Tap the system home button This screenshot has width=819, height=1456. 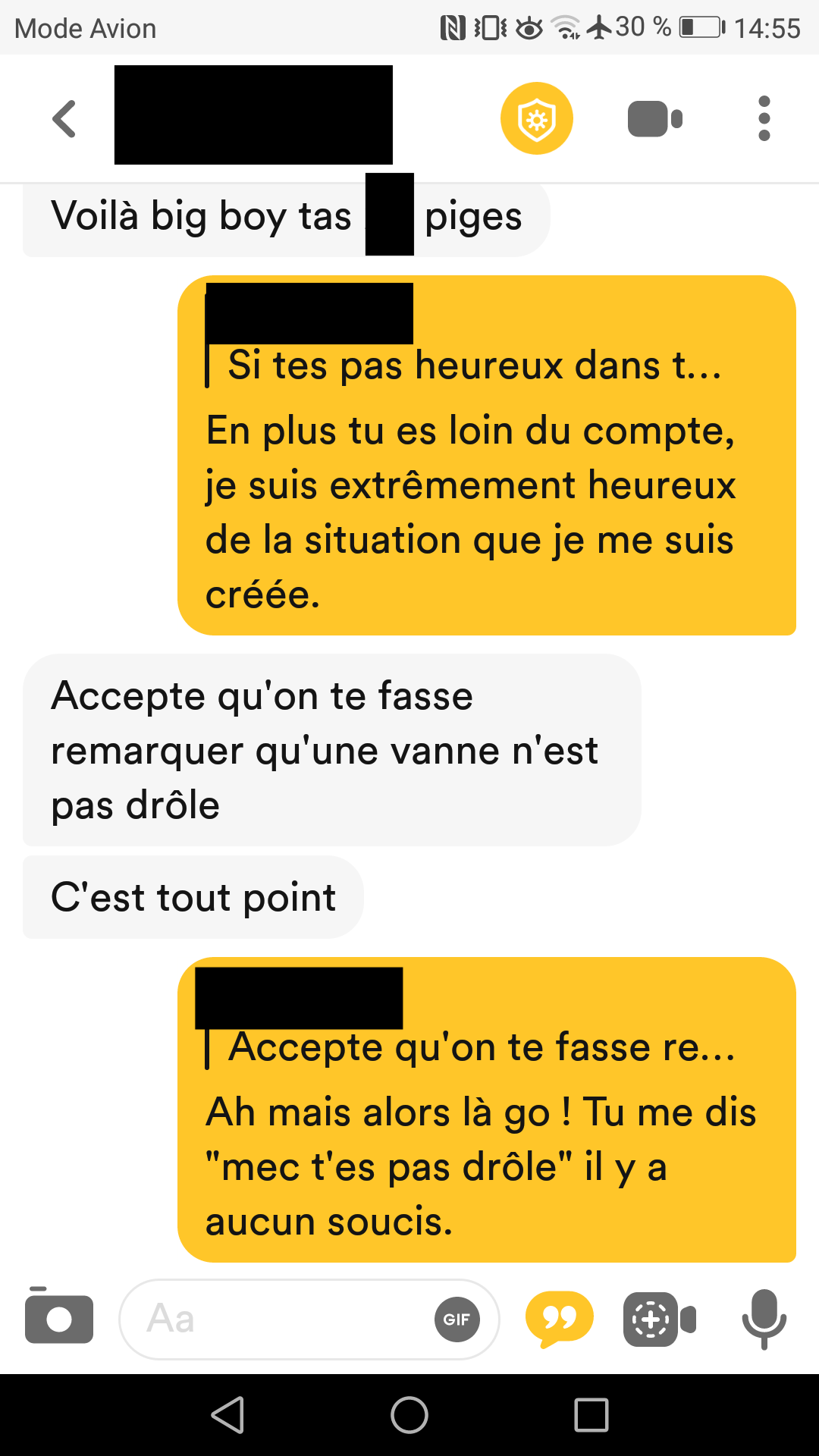(x=409, y=1415)
